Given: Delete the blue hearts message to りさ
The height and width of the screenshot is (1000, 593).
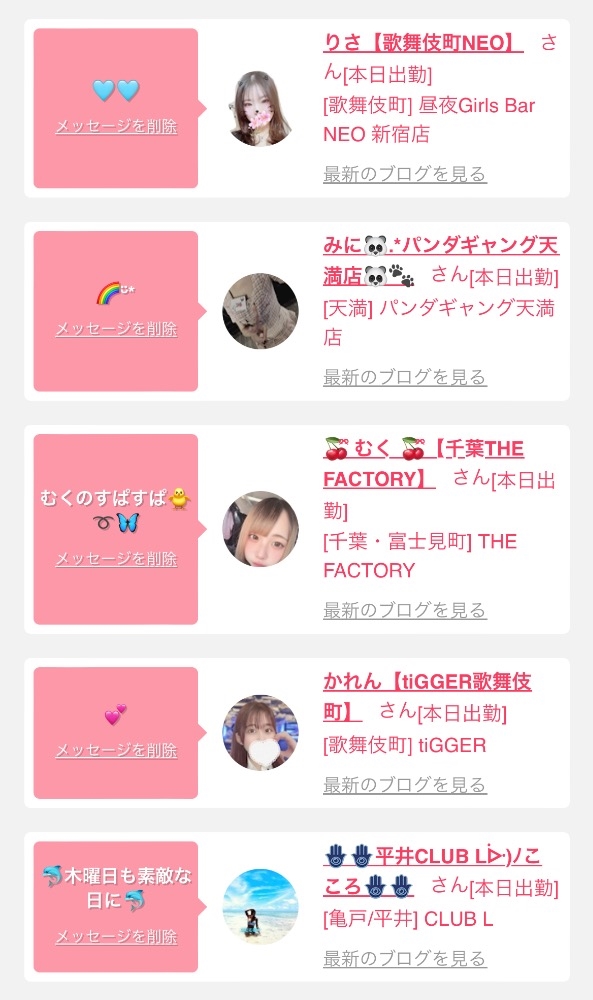Looking at the screenshot, I should (x=116, y=126).
